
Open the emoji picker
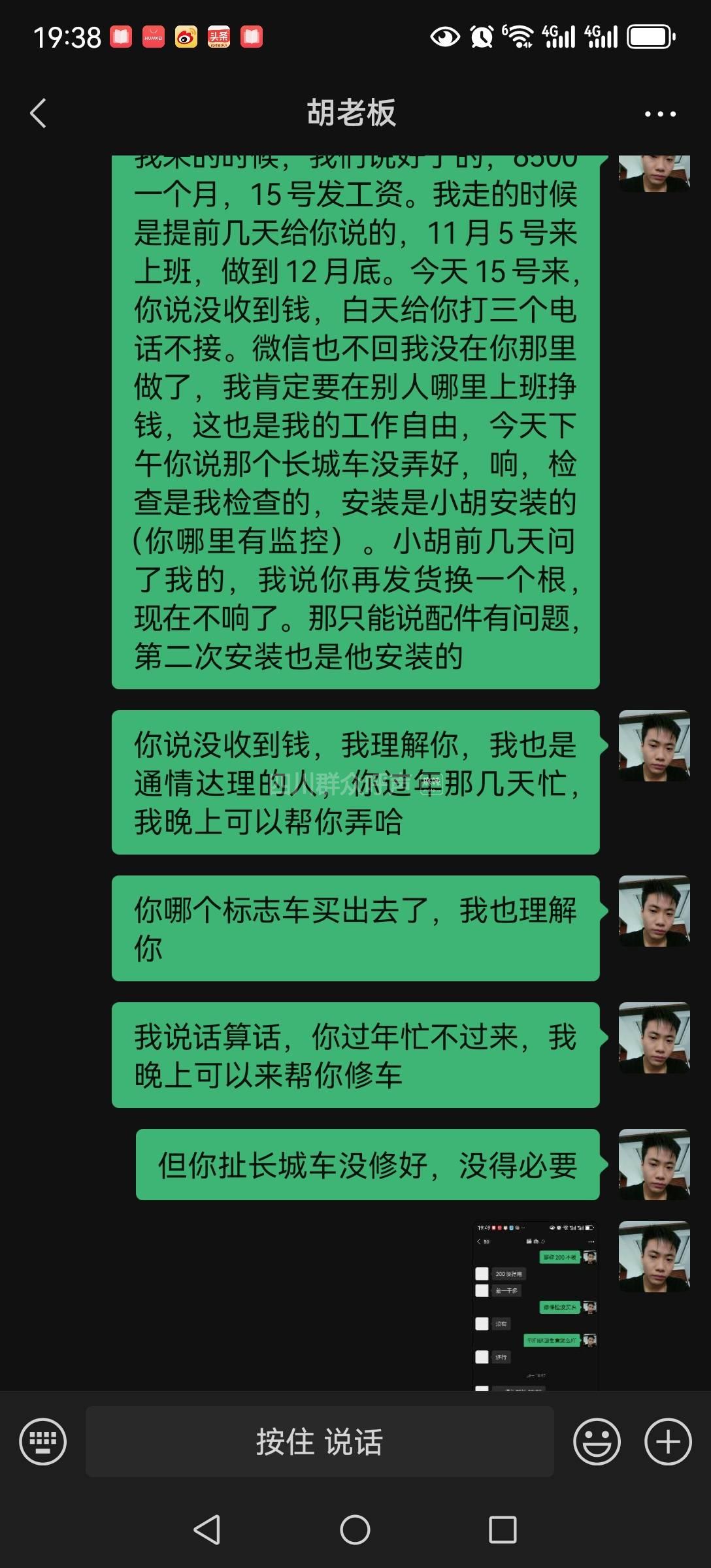(597, 1441)
